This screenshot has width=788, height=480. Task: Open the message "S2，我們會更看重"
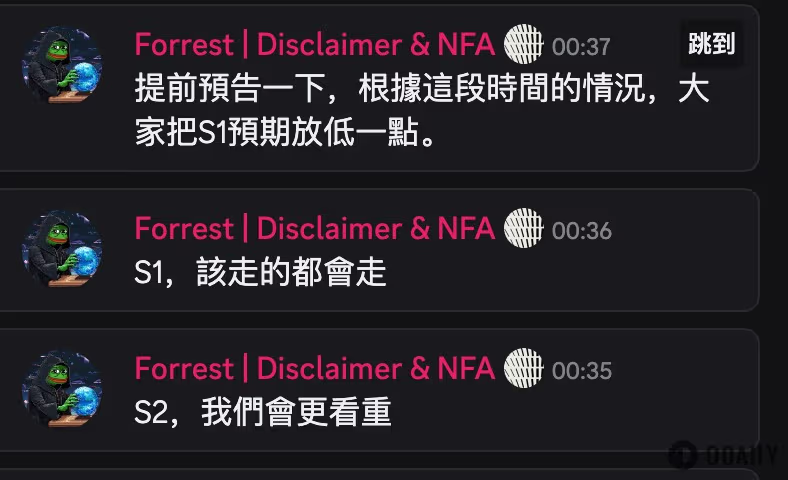coord(262,412)
